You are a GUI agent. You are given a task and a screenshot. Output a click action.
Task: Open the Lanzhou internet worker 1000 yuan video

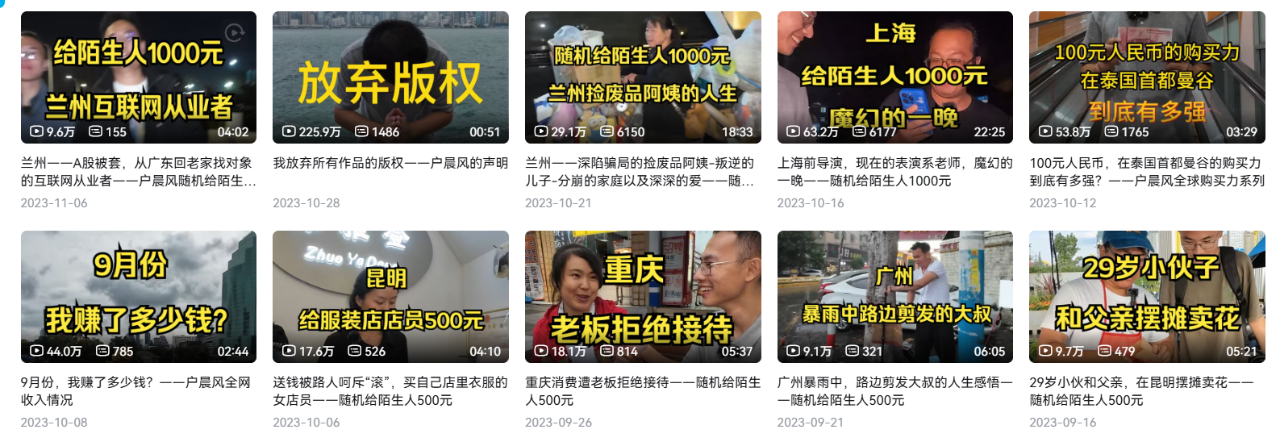(x=138, y=76)
